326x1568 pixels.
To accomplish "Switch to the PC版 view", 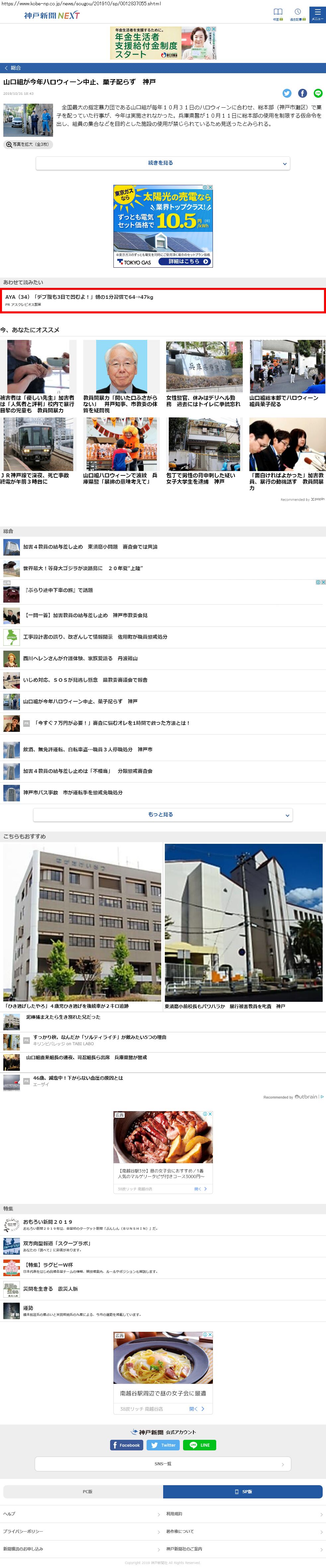I will coord(84,1492).
